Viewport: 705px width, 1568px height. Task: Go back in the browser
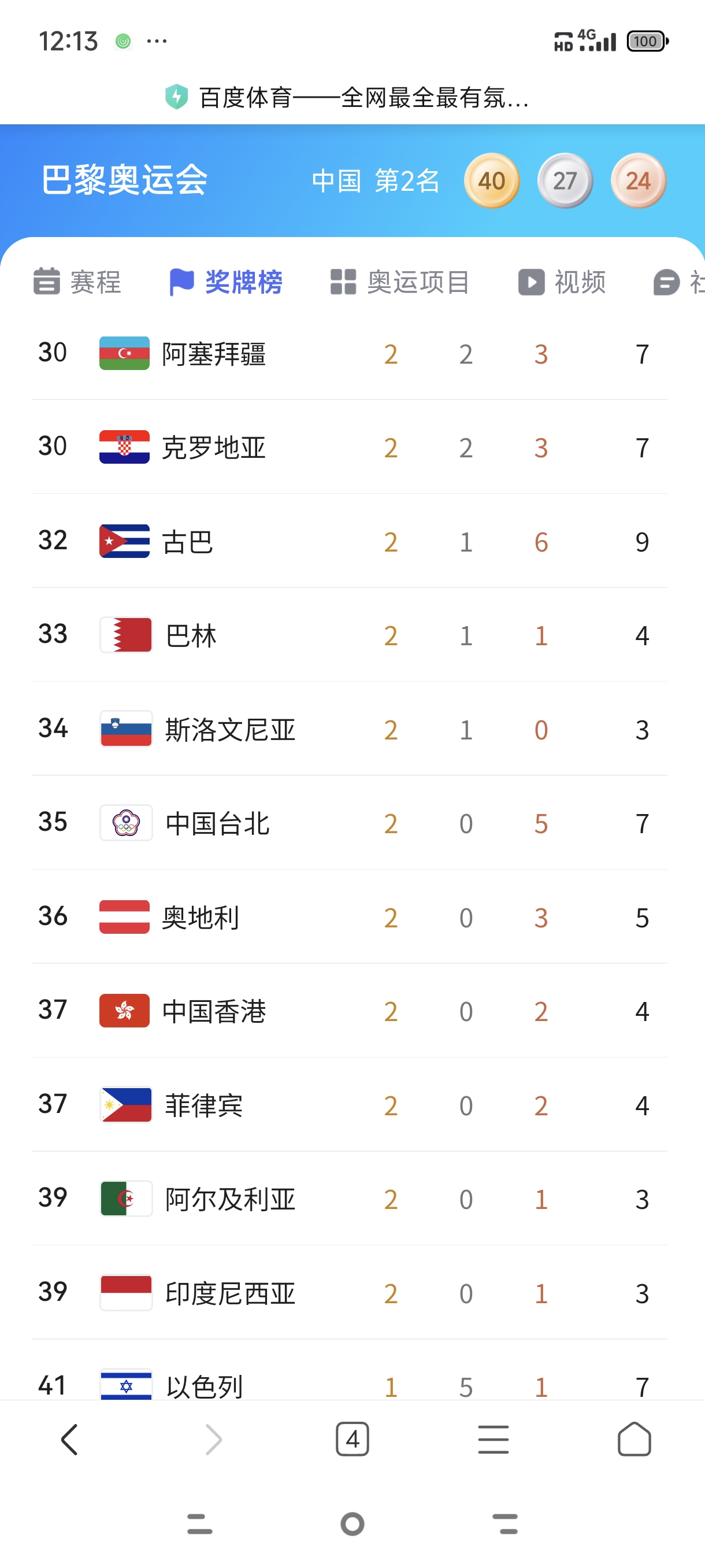point(70,1440)
